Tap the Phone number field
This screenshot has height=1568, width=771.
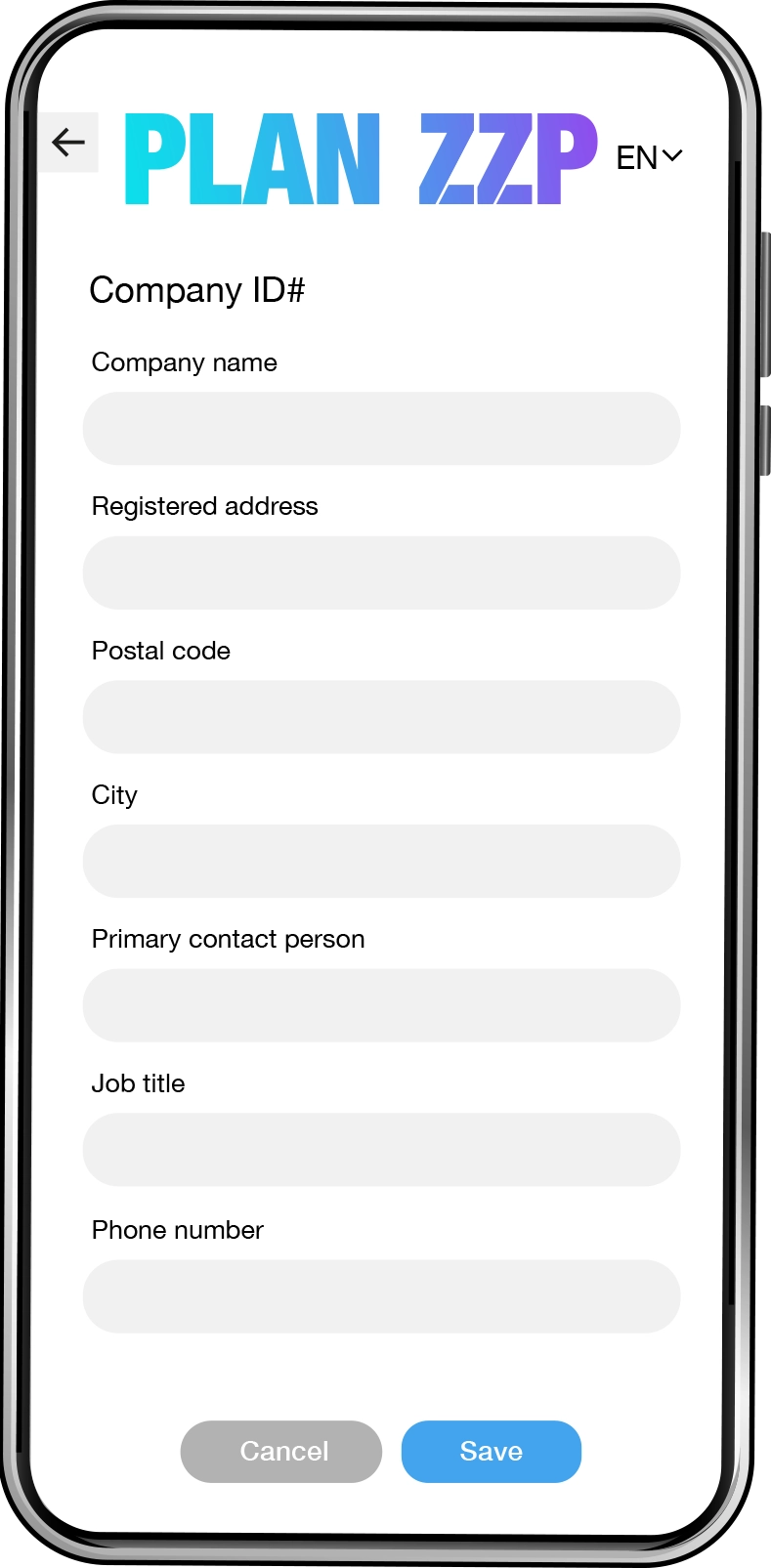pos(381,1296)
